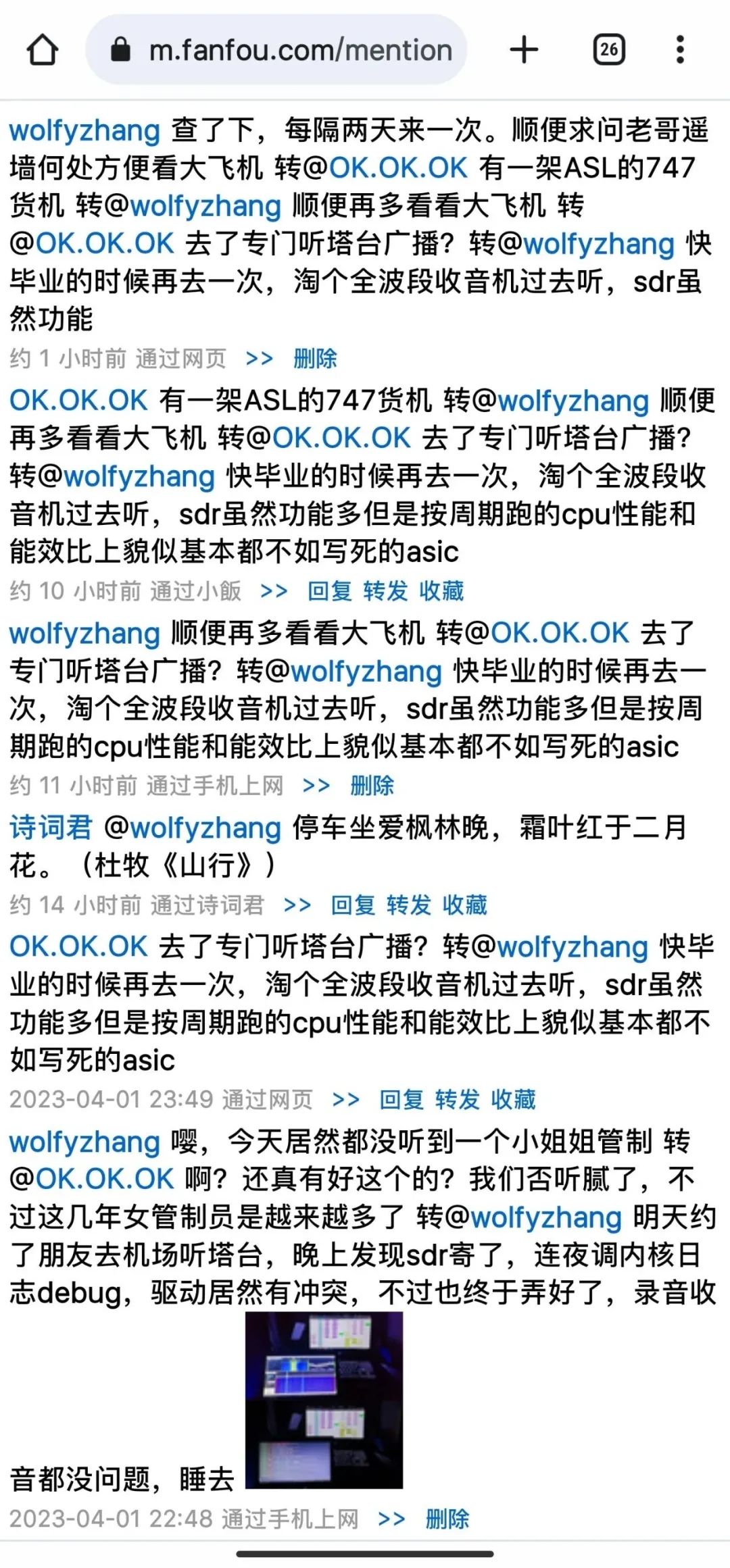Favorite 诗词君's poem post
Screen dimensions: 730x1568
465,905
